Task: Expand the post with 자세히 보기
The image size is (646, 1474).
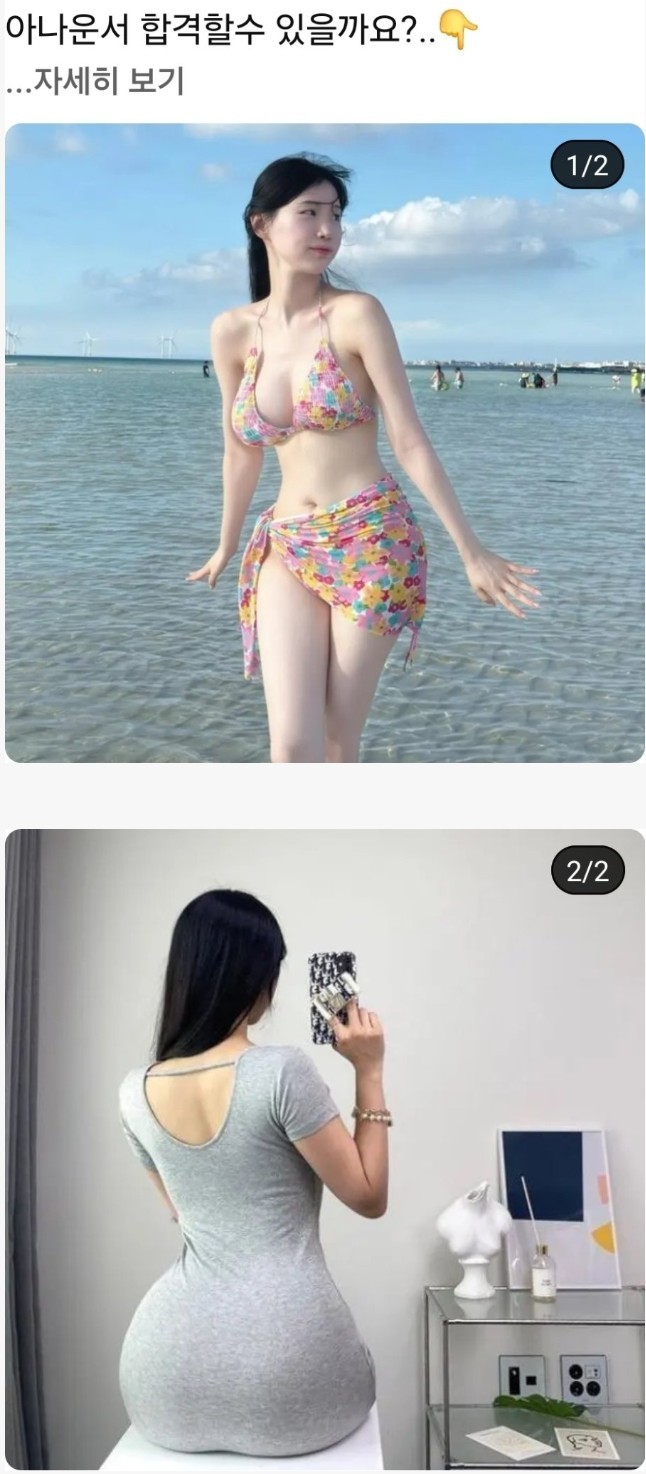Action: (x=95, y=82)
